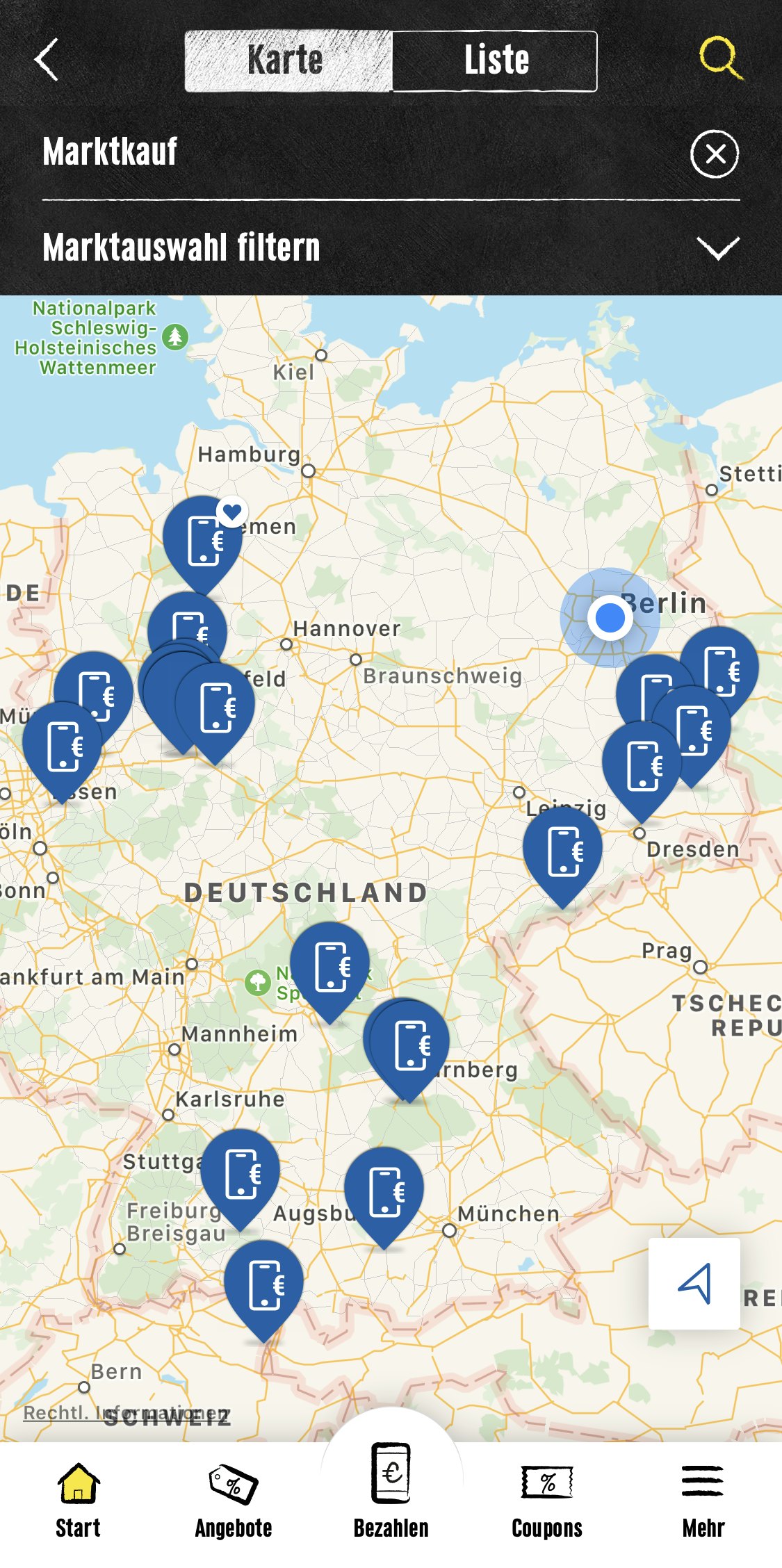The image size is (782, 1568).
Task: Go to the Start tab
Action: pyautogui.click(x=78, y=1500)
